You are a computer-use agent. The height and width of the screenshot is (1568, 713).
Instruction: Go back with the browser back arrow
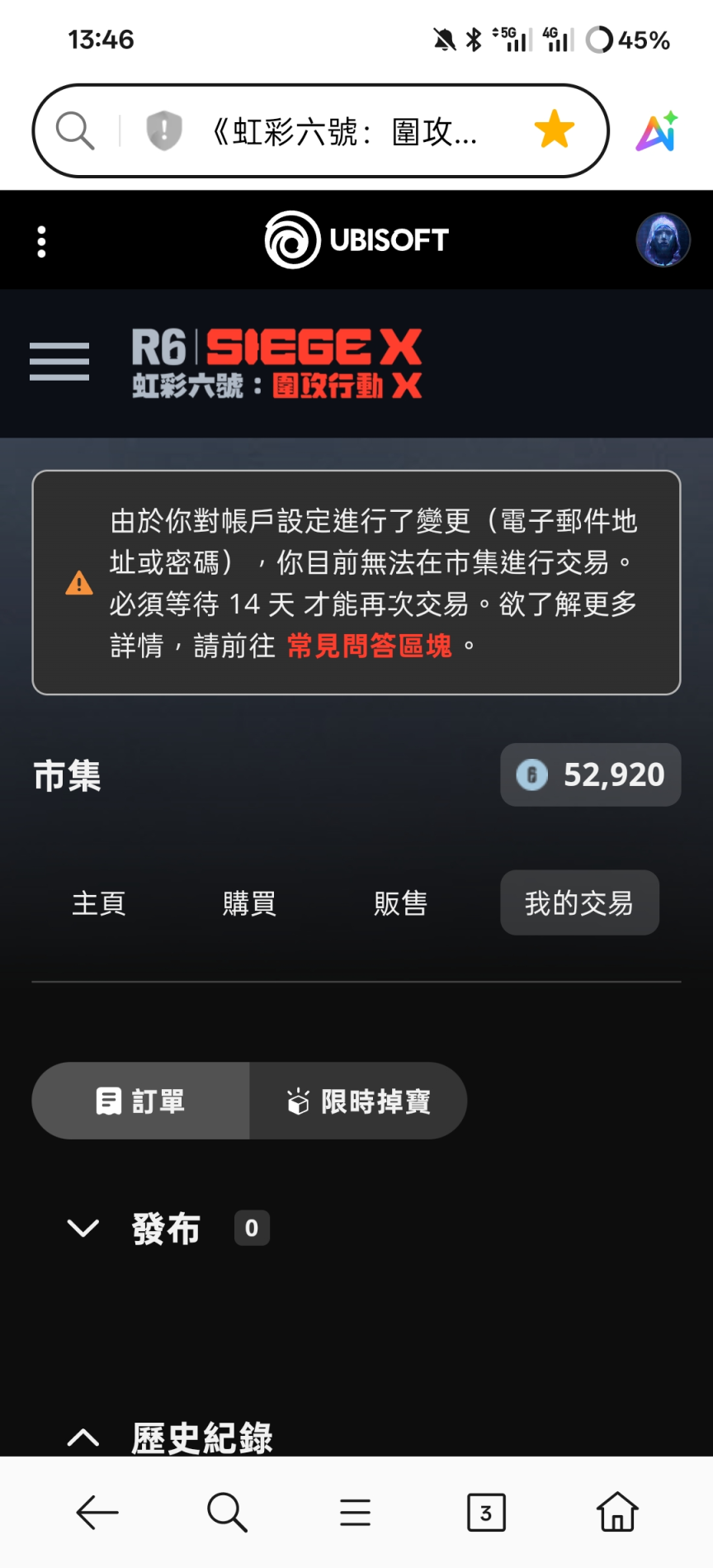point(97,1513)
